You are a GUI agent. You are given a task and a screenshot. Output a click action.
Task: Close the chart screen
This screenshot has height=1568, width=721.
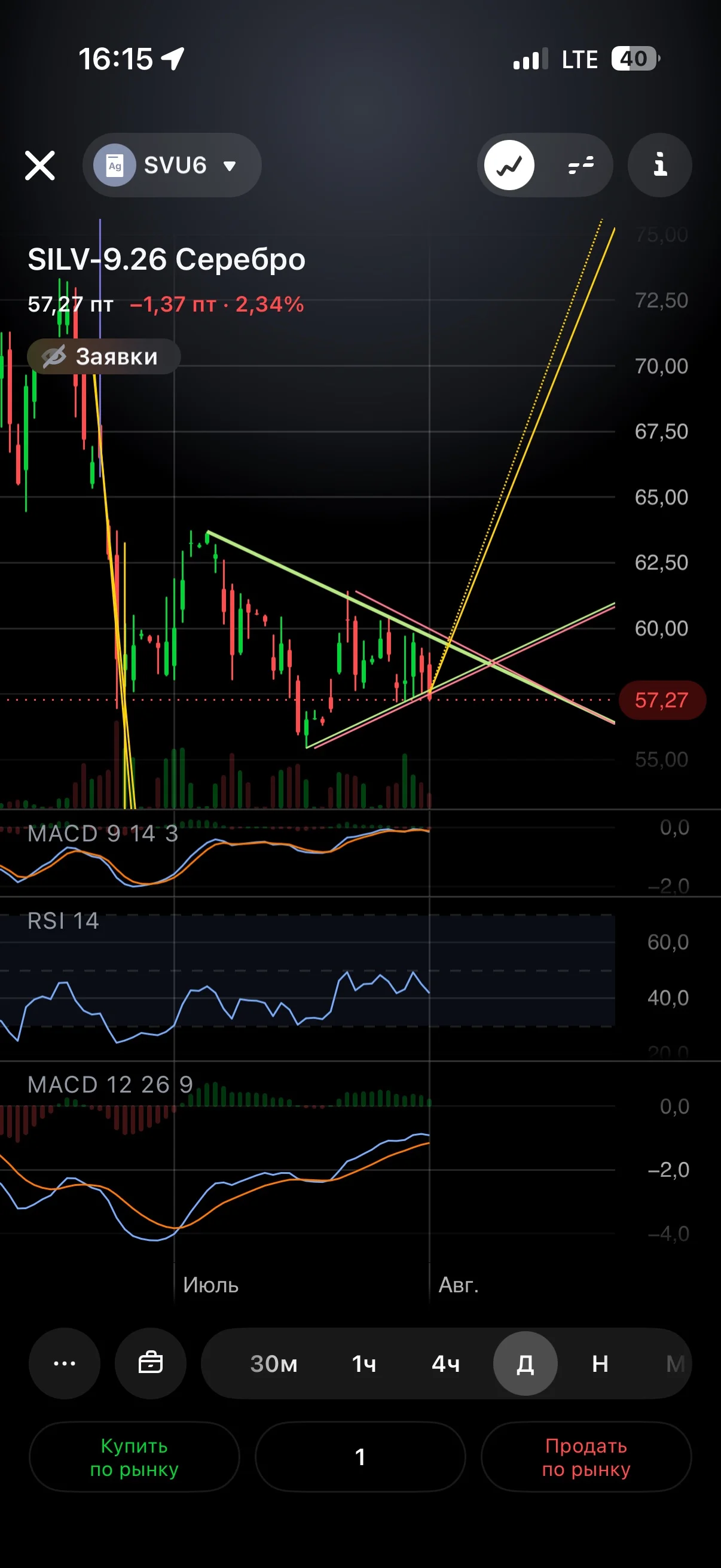39,166
